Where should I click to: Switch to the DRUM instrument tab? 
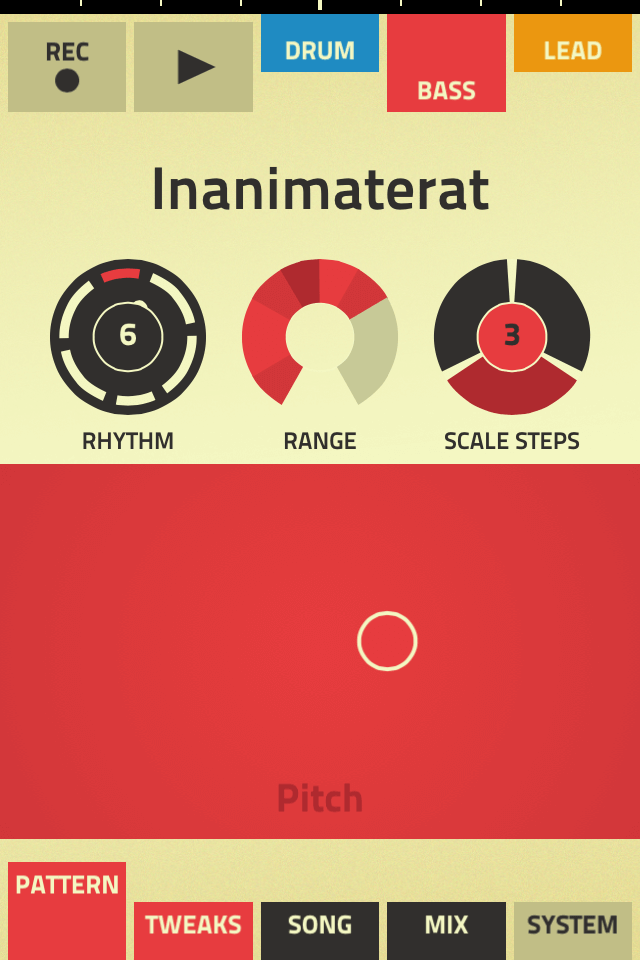(320, 45)
